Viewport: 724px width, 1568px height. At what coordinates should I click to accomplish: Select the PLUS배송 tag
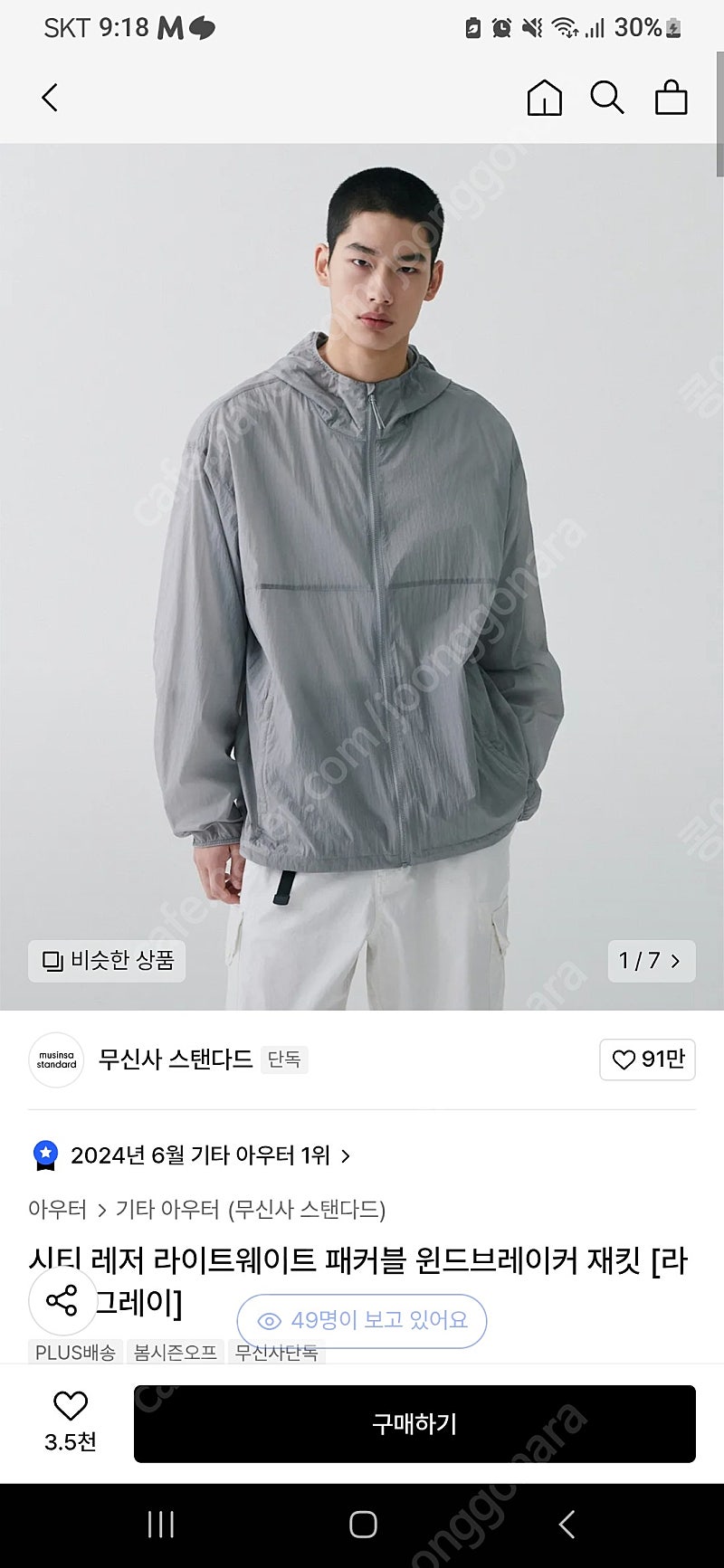[75, 1353]
